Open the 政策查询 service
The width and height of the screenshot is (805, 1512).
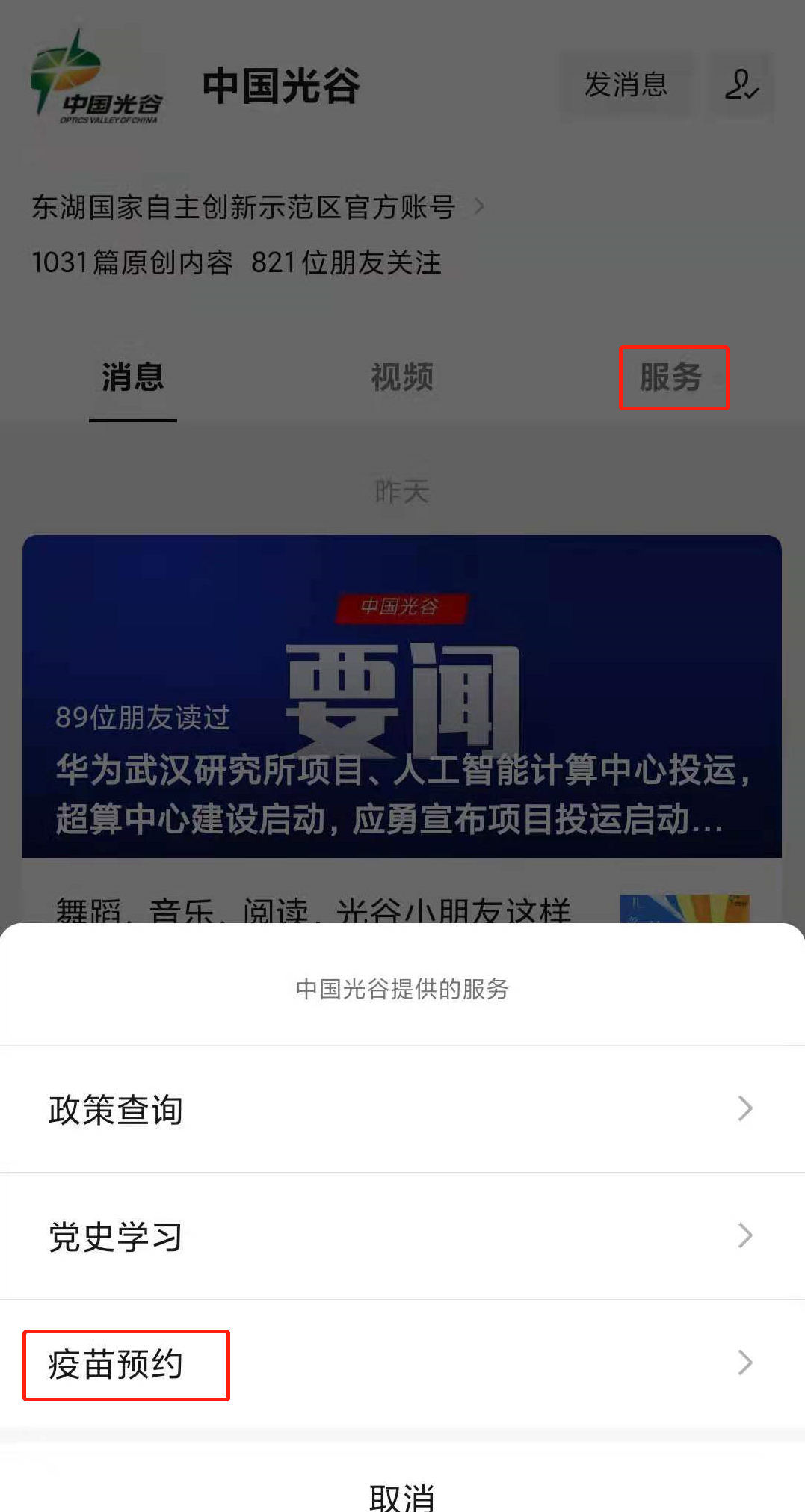[402, 1109]
